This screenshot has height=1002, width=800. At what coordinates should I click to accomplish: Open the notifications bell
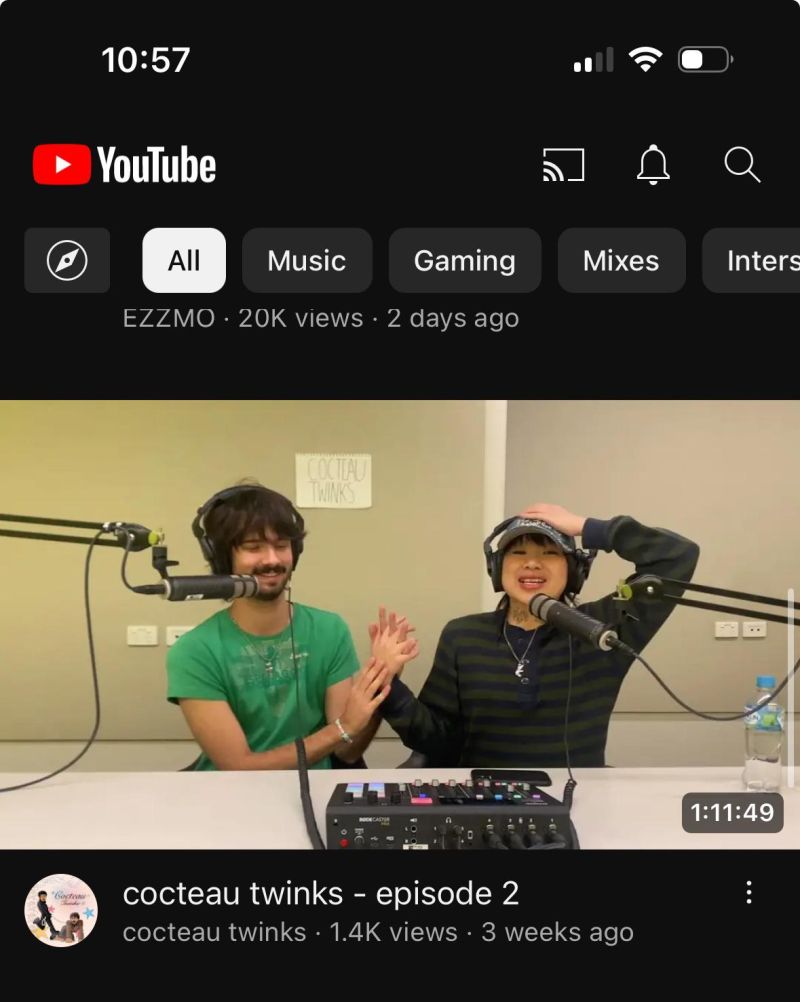[x=653, y=165]
